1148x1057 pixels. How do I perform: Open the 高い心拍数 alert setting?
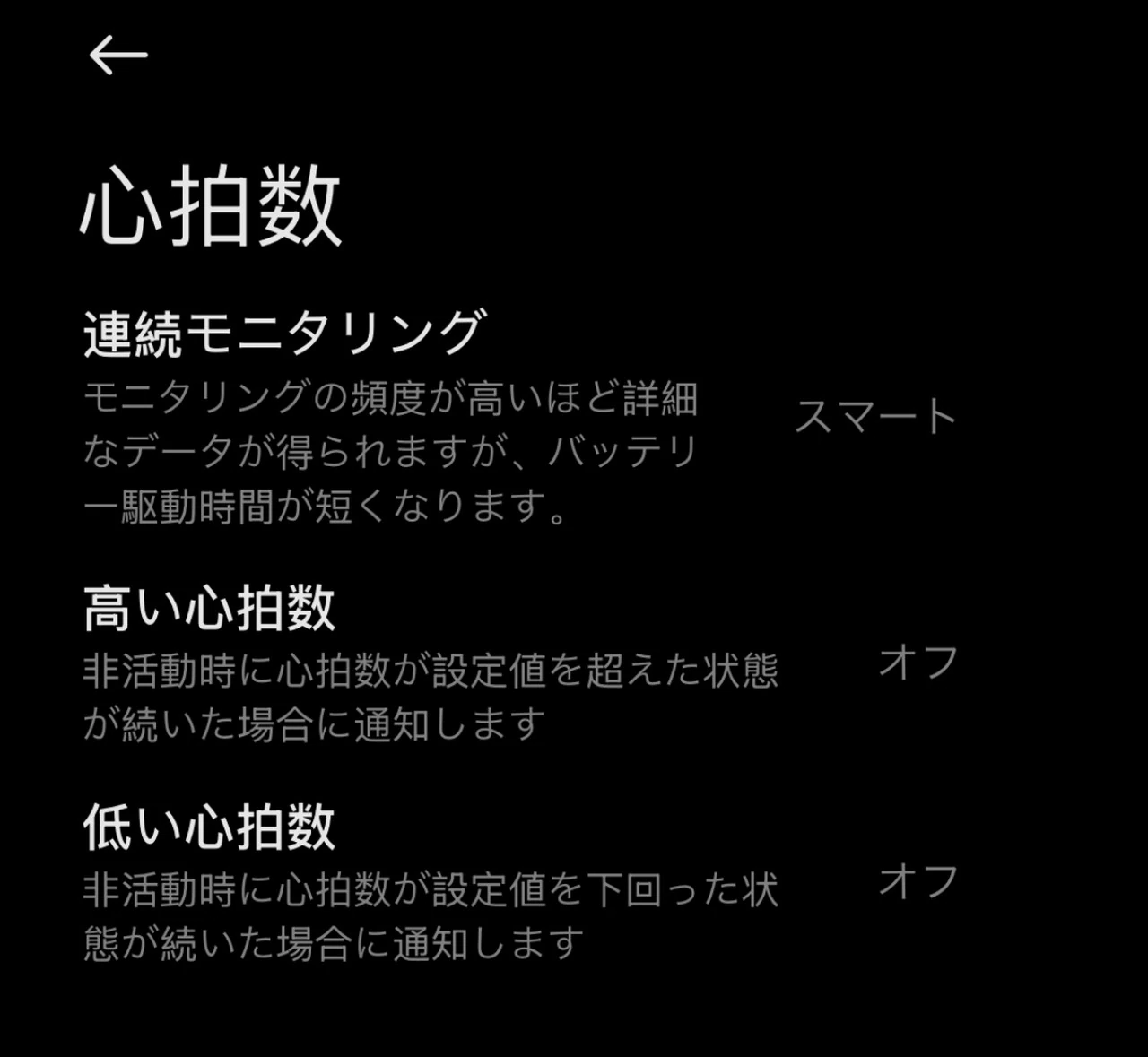click(210, 609)
